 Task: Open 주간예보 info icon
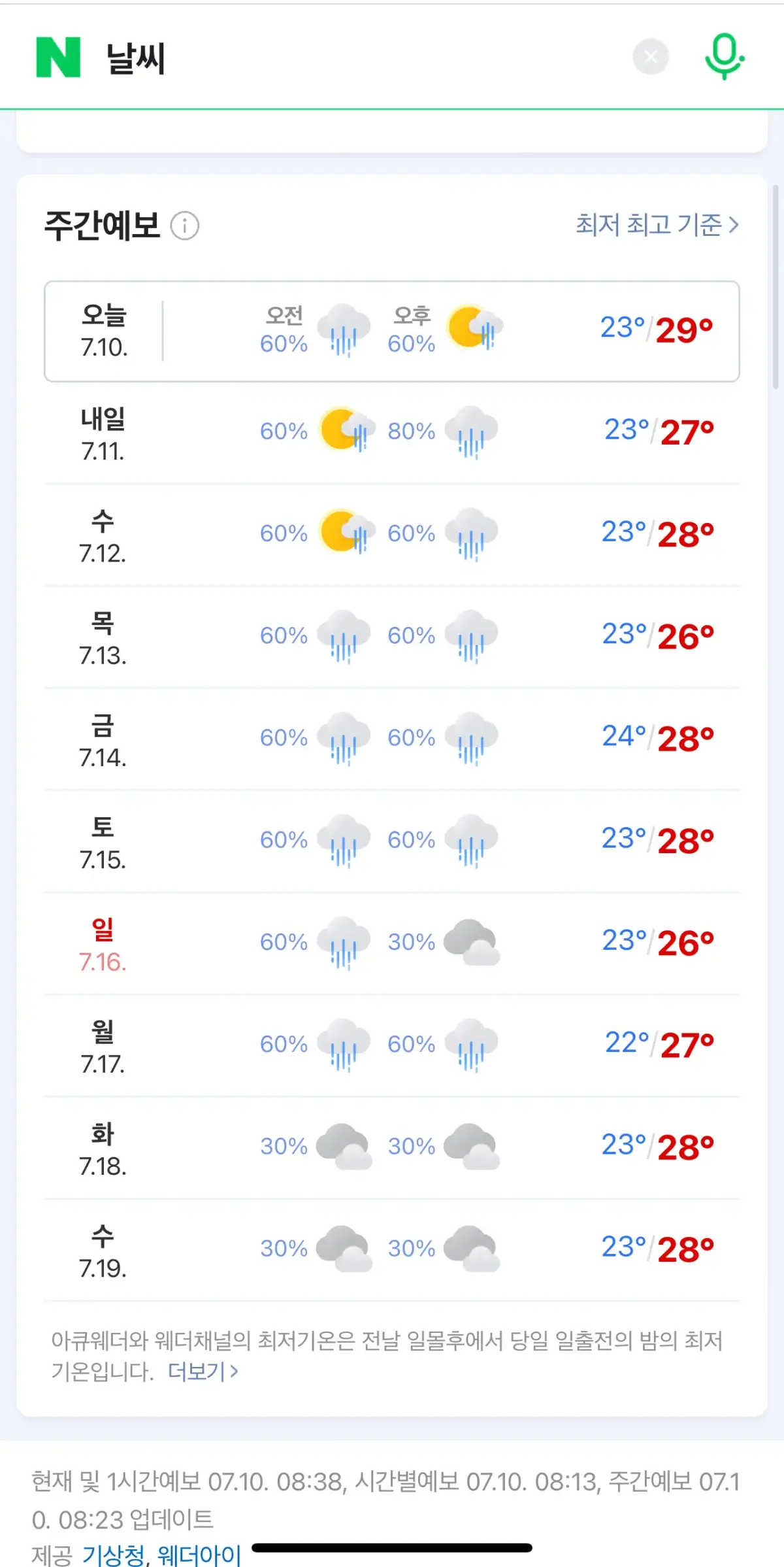coord(185,226)
